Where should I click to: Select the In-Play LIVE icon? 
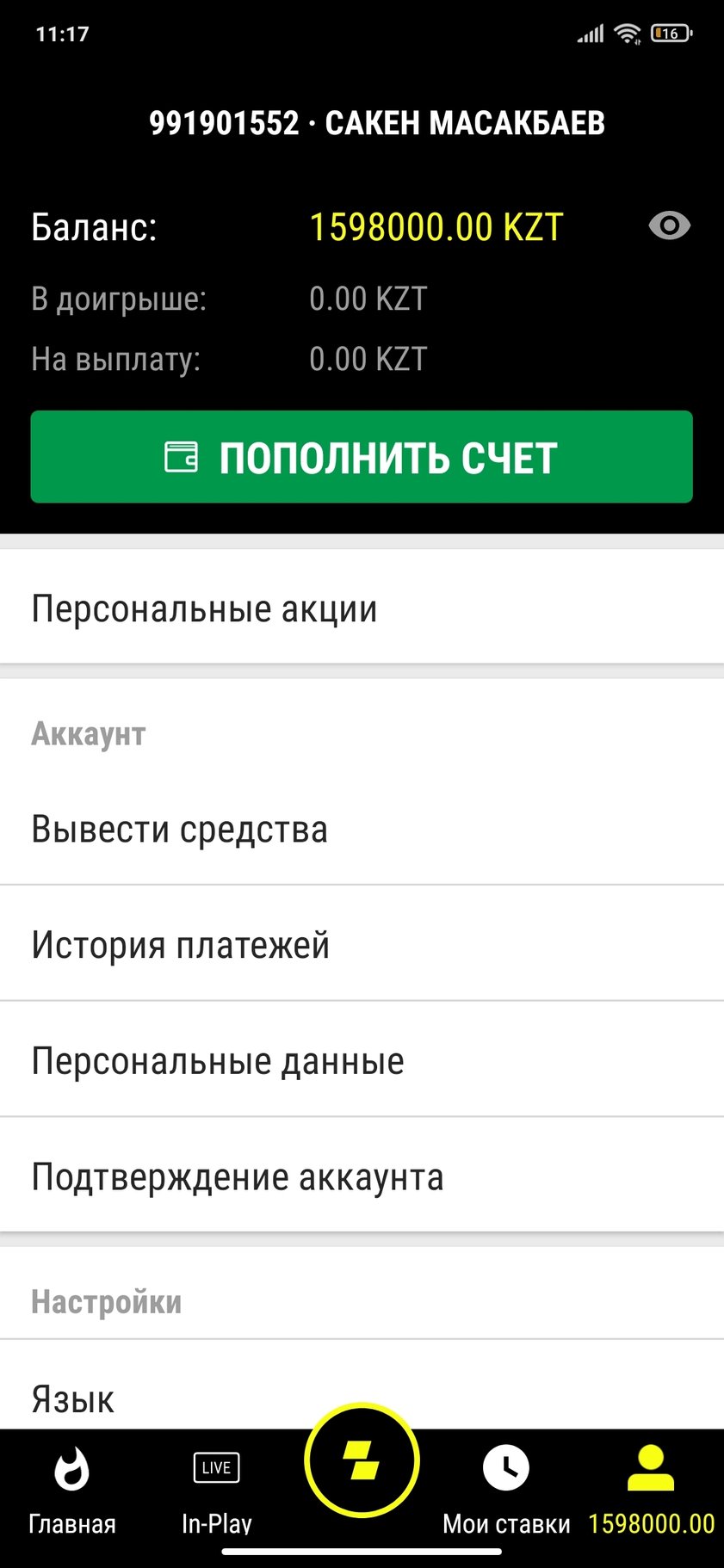click(214, 1466)
